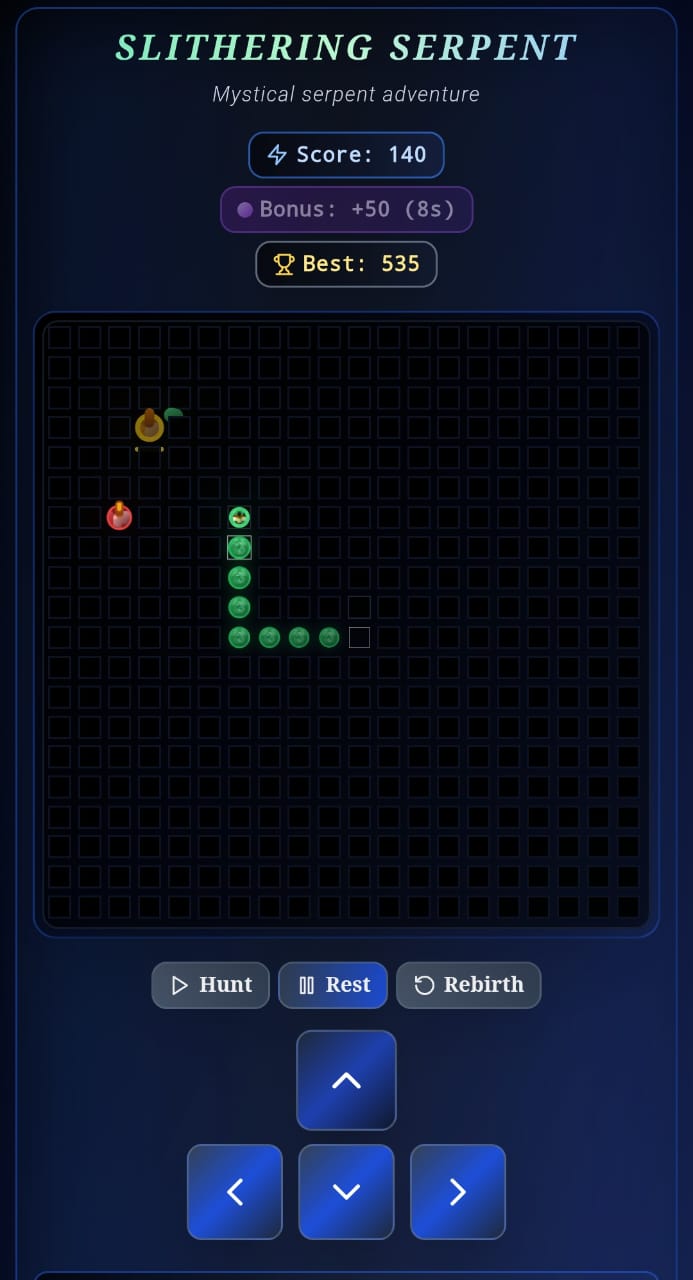Start the game with Hunt button
Viewport: 693px width, 1280px height.
click(x=210, y=985)
